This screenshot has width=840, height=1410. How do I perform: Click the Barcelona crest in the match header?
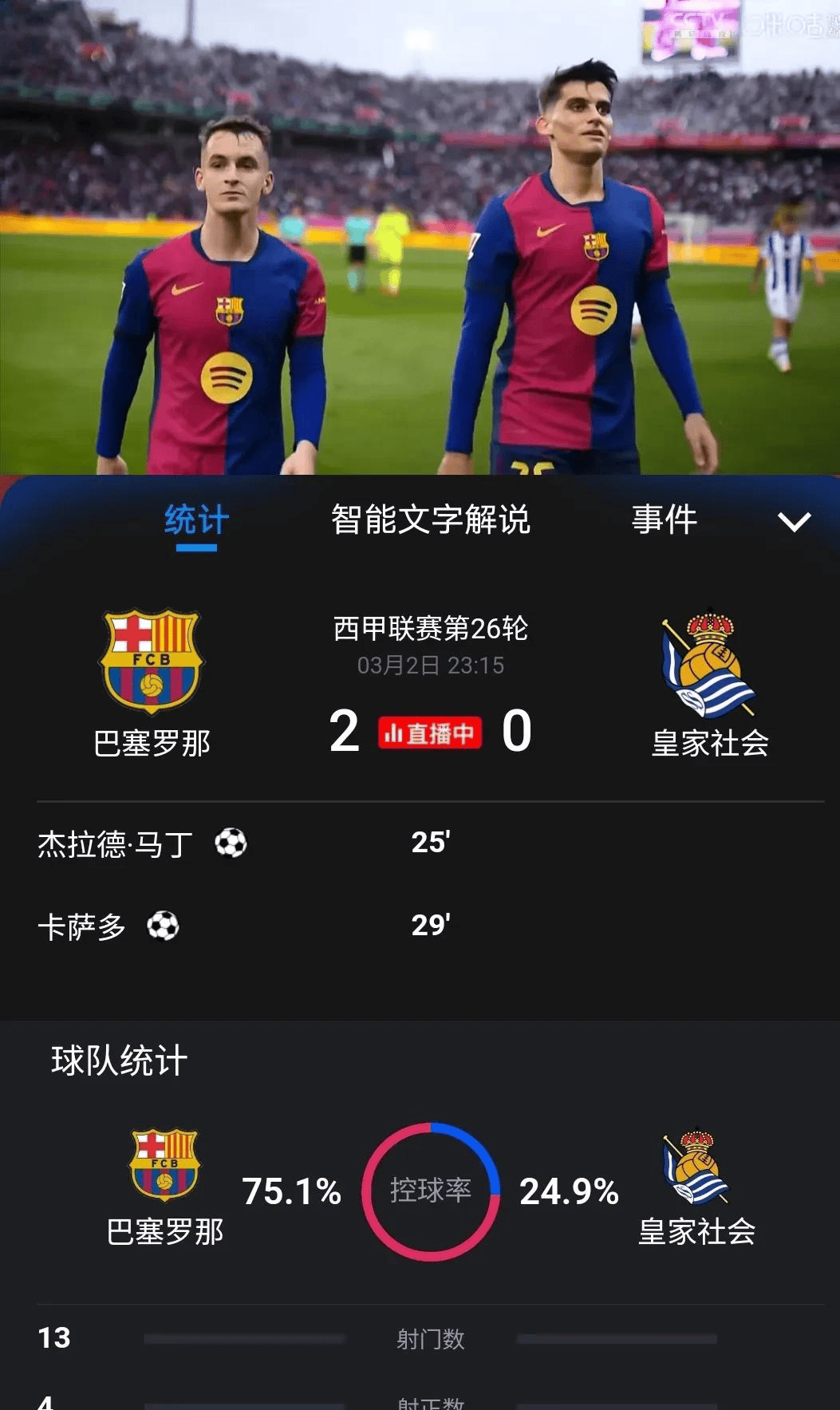tap(151, 662)
